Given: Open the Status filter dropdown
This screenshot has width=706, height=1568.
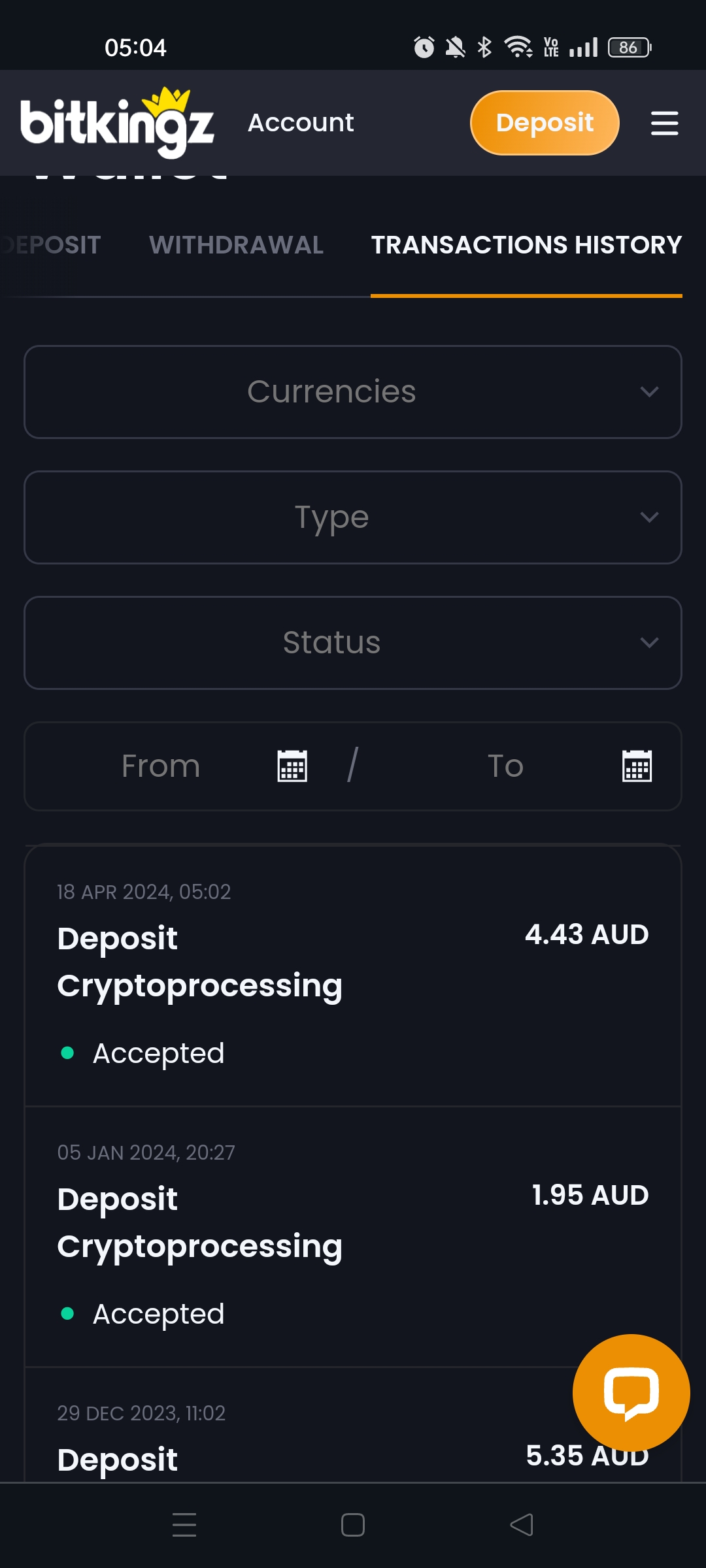Looking at the screenshot, I should (353, 643).
